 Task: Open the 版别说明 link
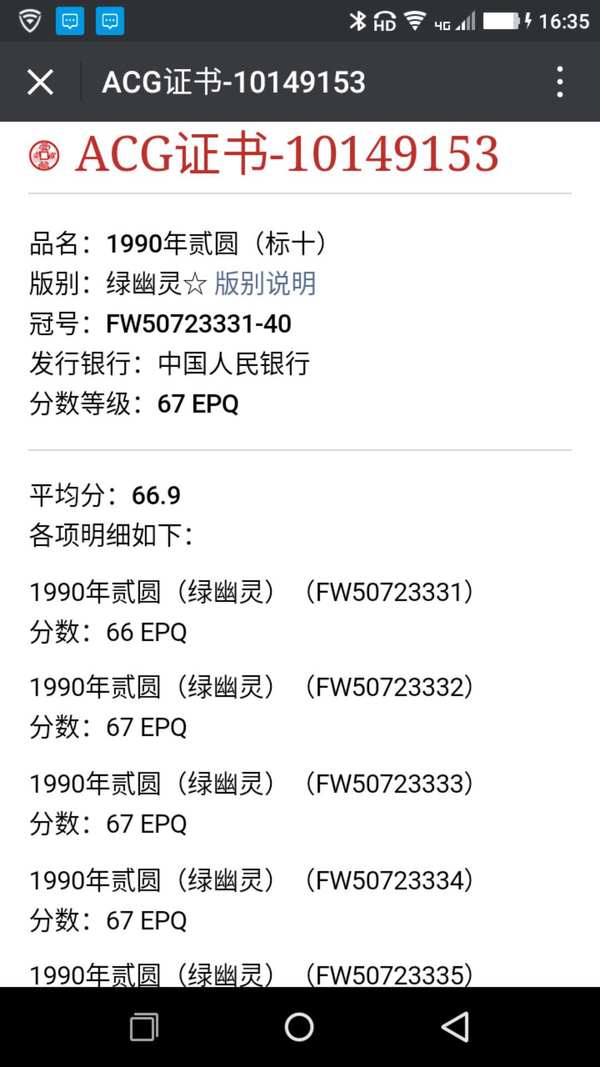pos(265,284)
